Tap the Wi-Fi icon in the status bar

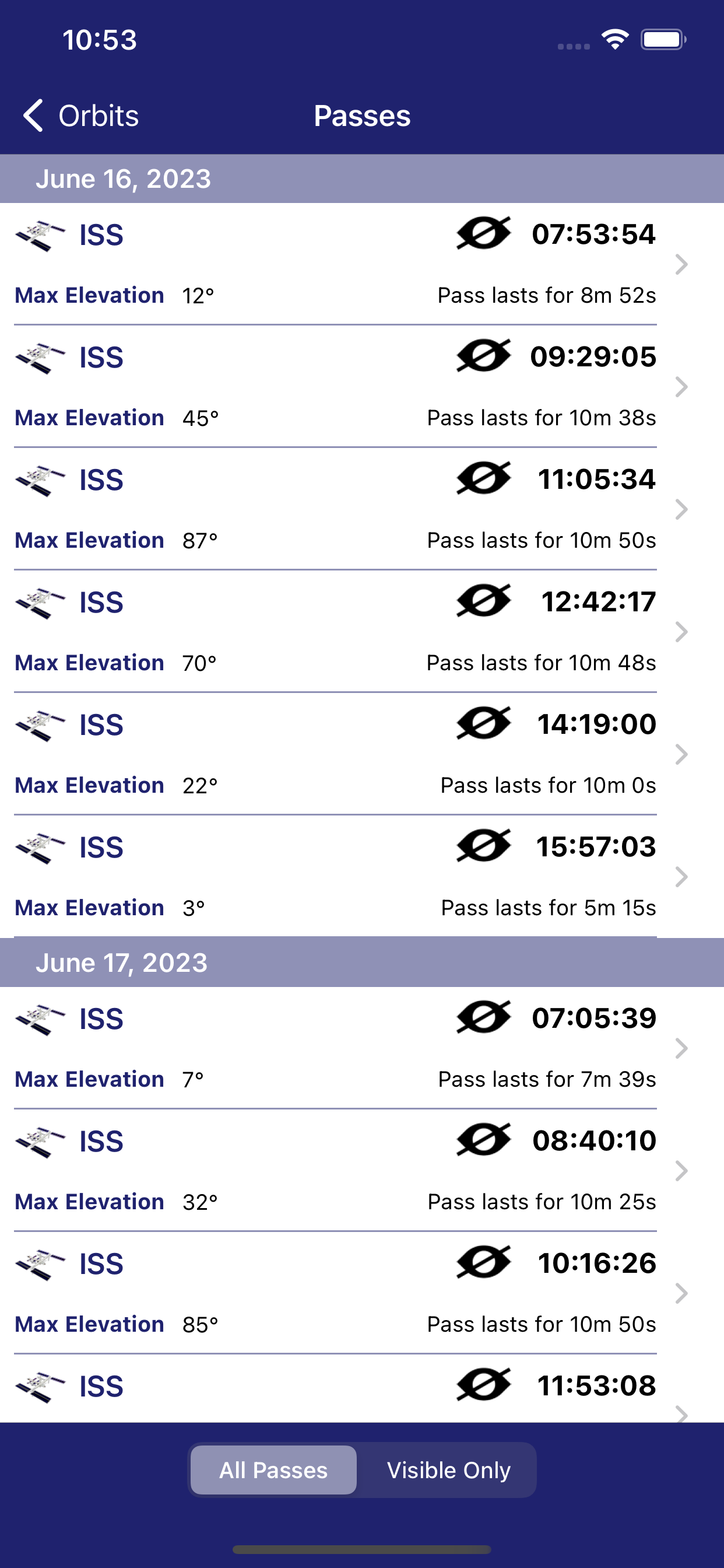614,39
